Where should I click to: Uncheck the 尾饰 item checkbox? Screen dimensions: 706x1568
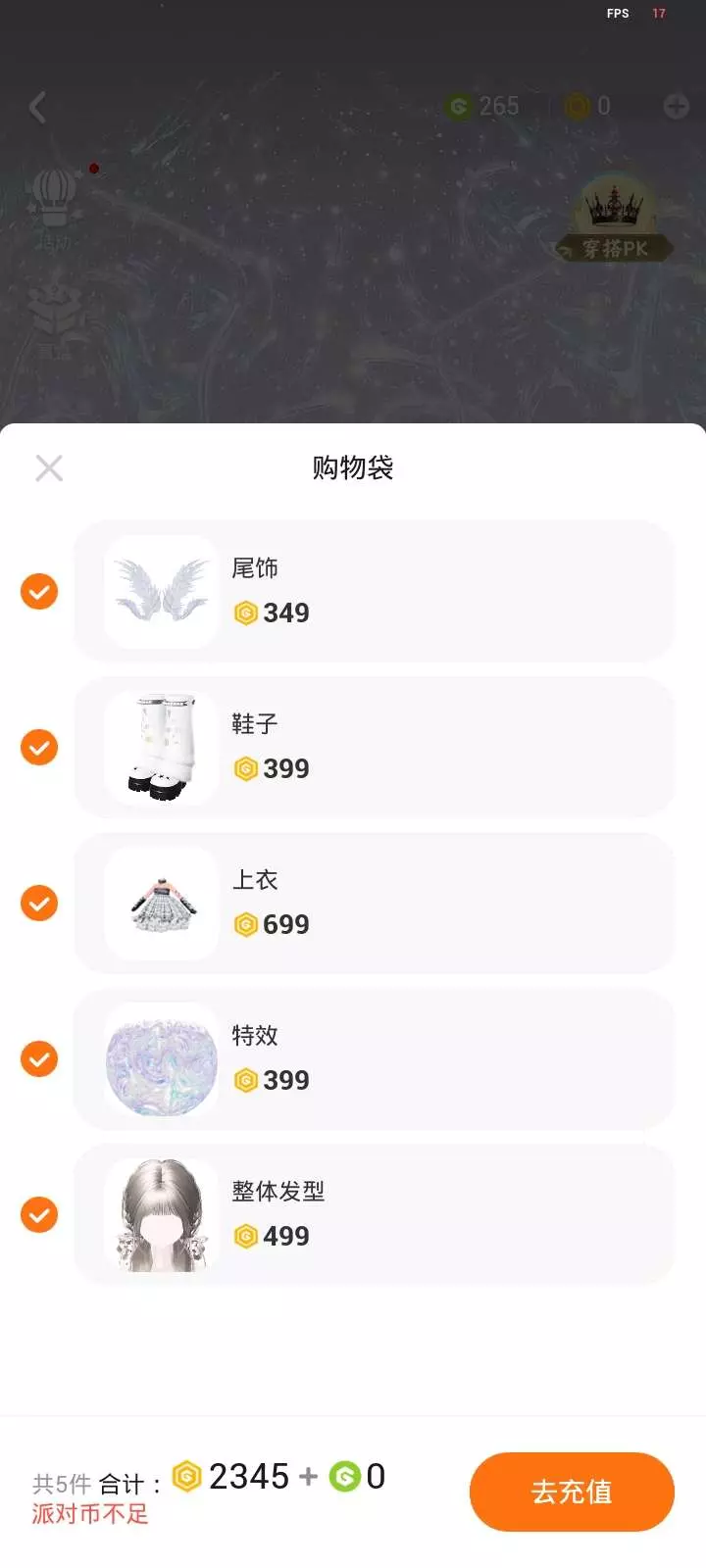point(39,592)
